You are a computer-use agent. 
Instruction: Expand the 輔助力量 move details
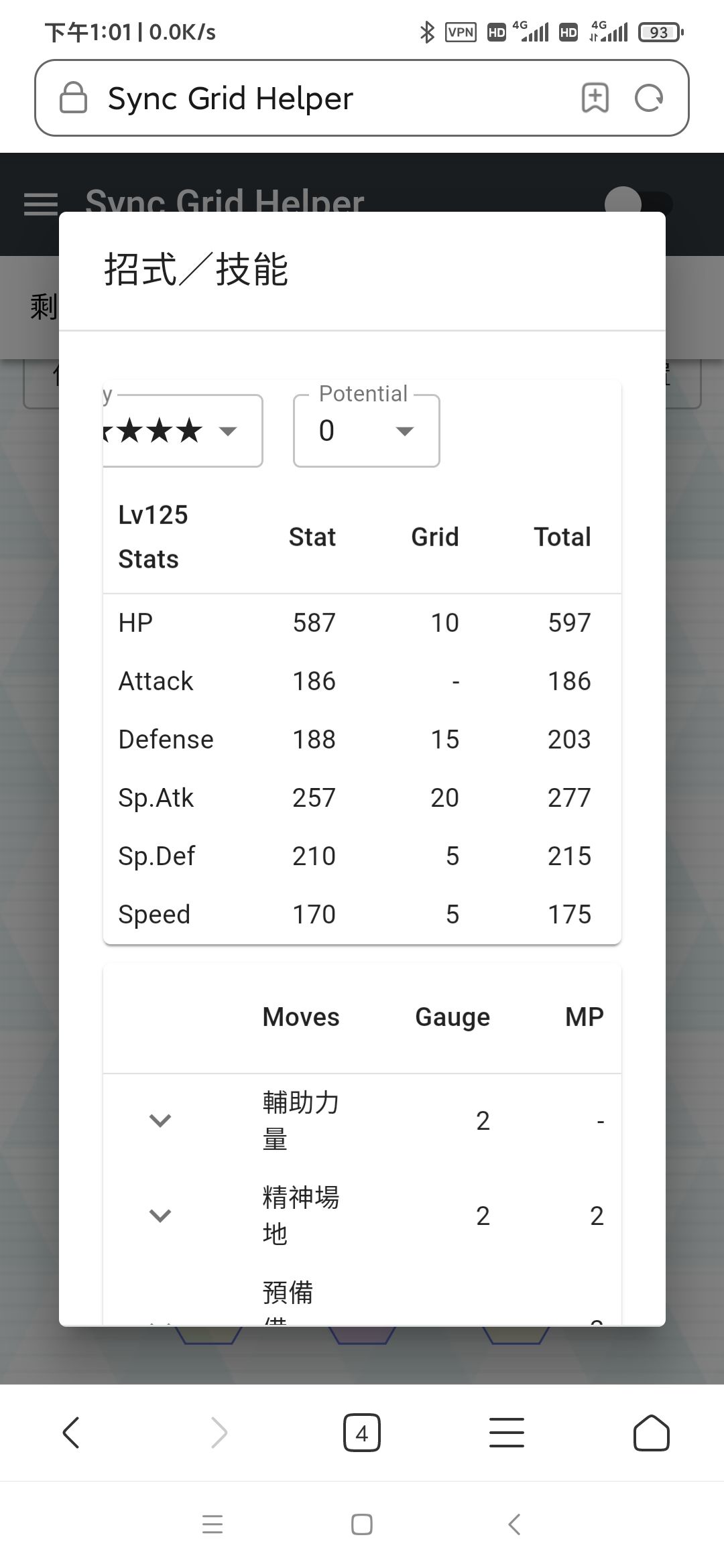click(x=160, y=1120)
